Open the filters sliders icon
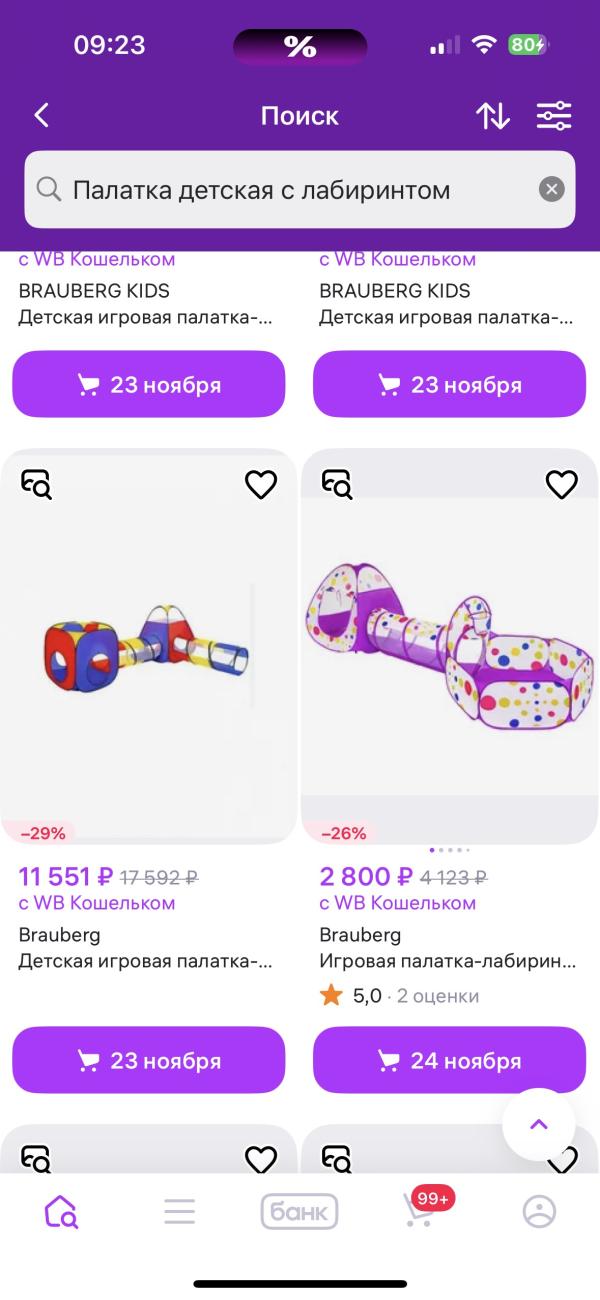This screenshot has height=1300, width=600. pyautogui.click(x=553, y=116)
